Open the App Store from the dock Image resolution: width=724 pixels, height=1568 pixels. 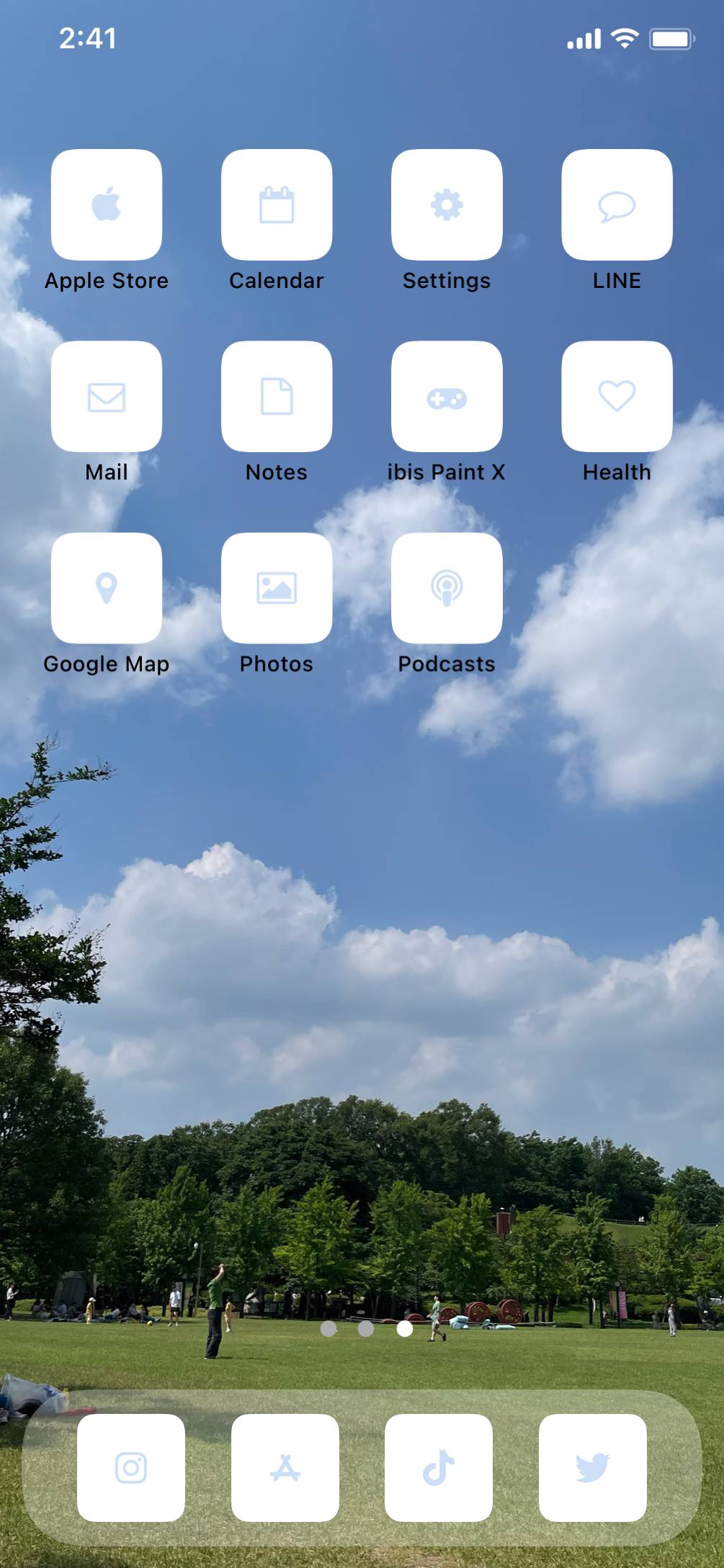coord(285,1467)
